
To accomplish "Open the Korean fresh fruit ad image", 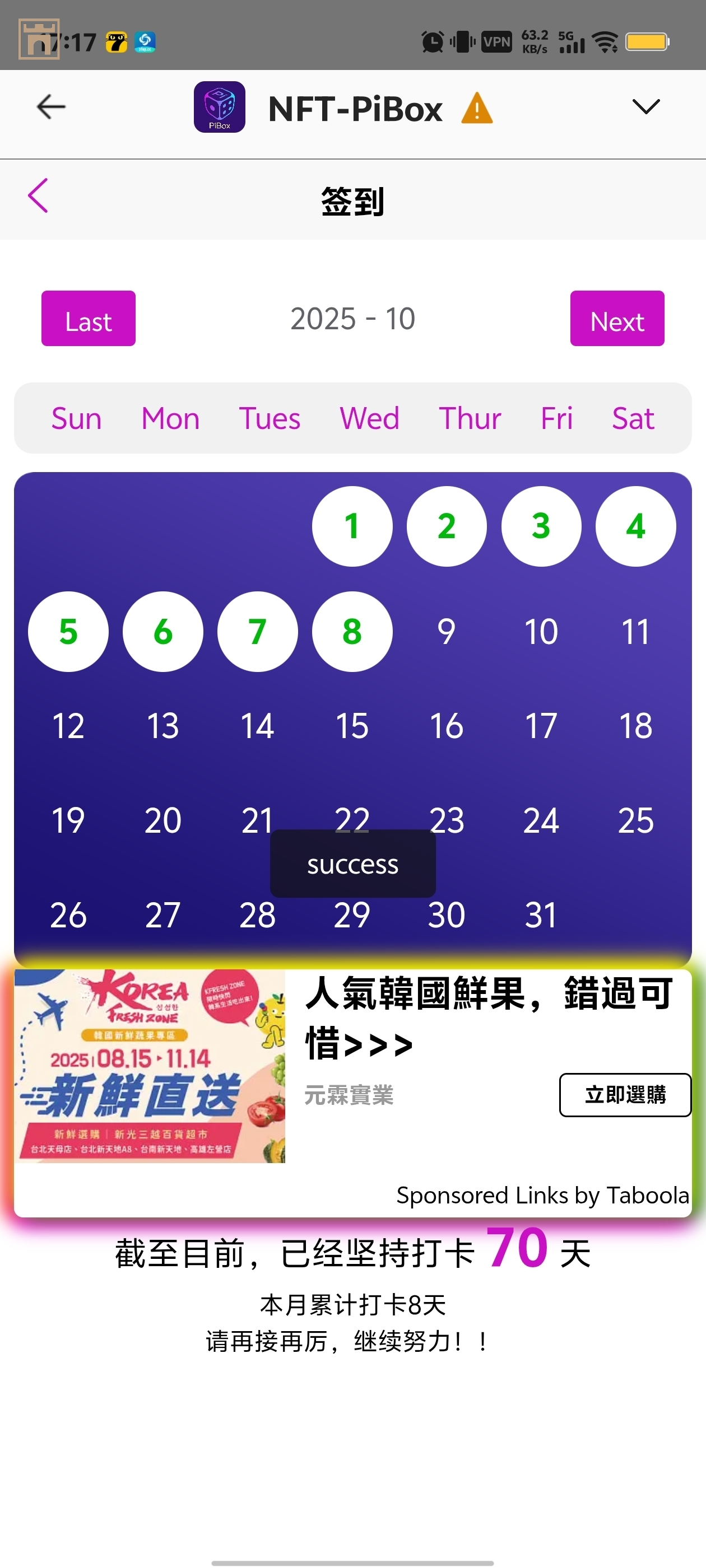I will (150, 1066).
